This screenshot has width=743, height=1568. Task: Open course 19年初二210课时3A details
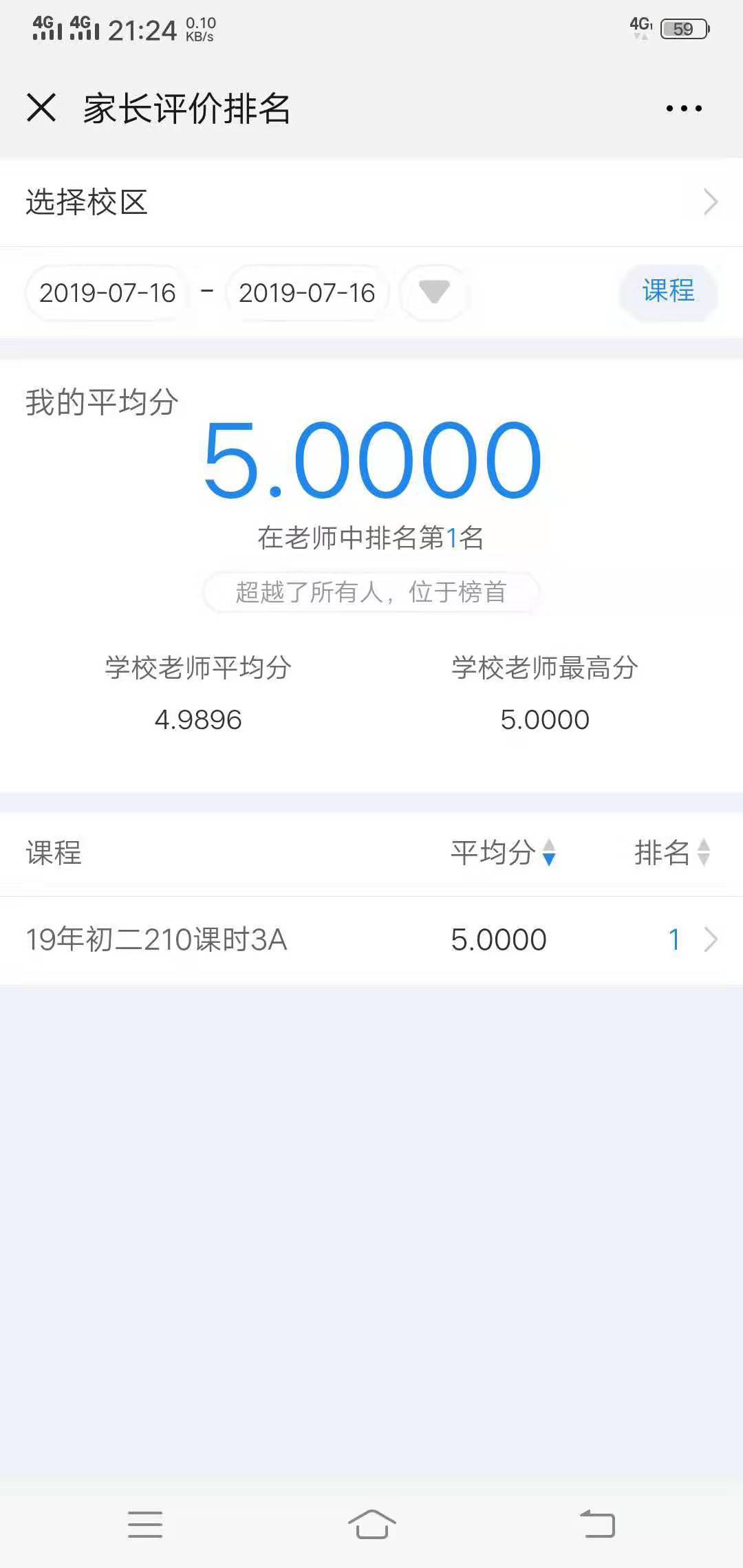[x=371, y=939]
